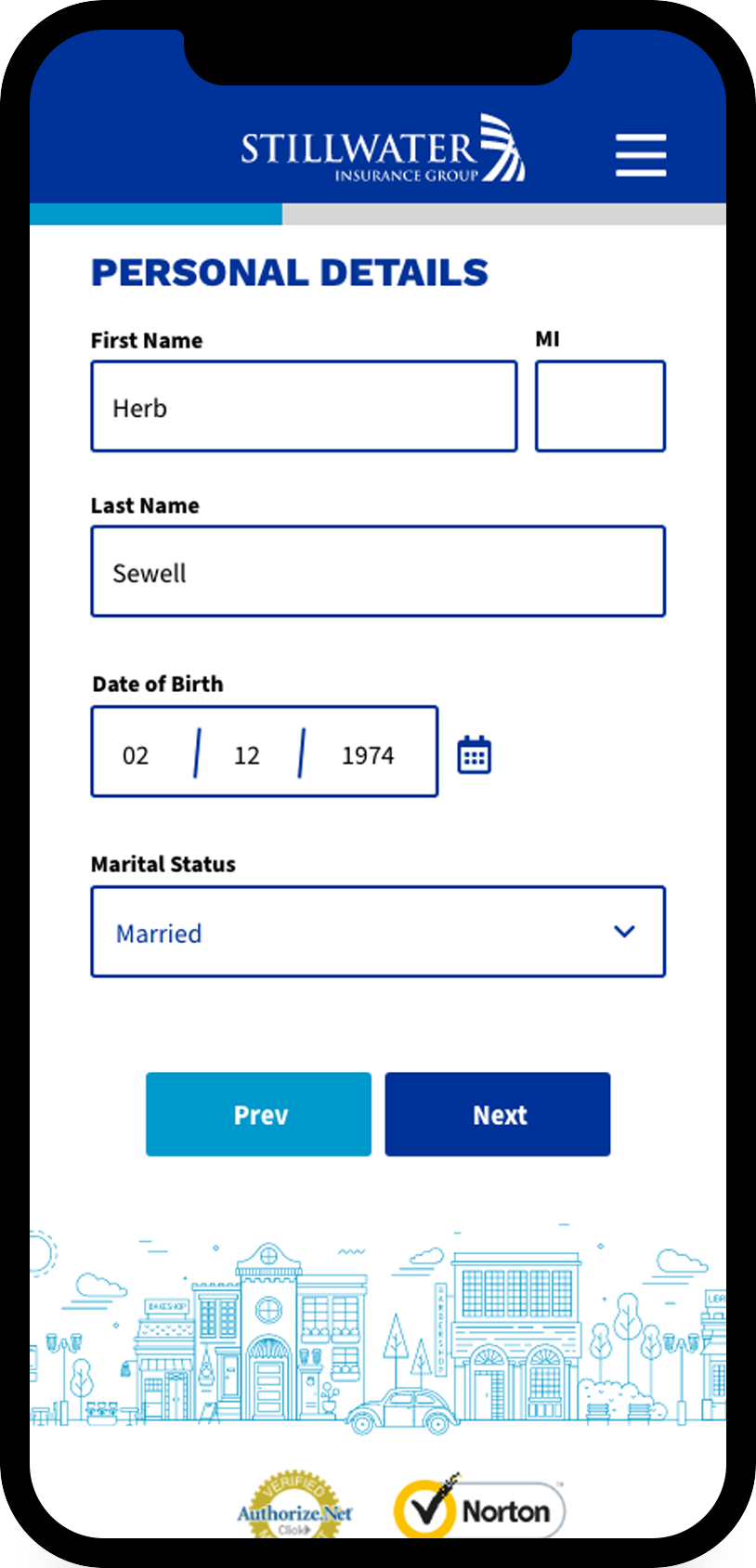Go back with the Prev button
Viewport: 756px width, 1568px height.
pyautogui.click(x=258, y=1115)
